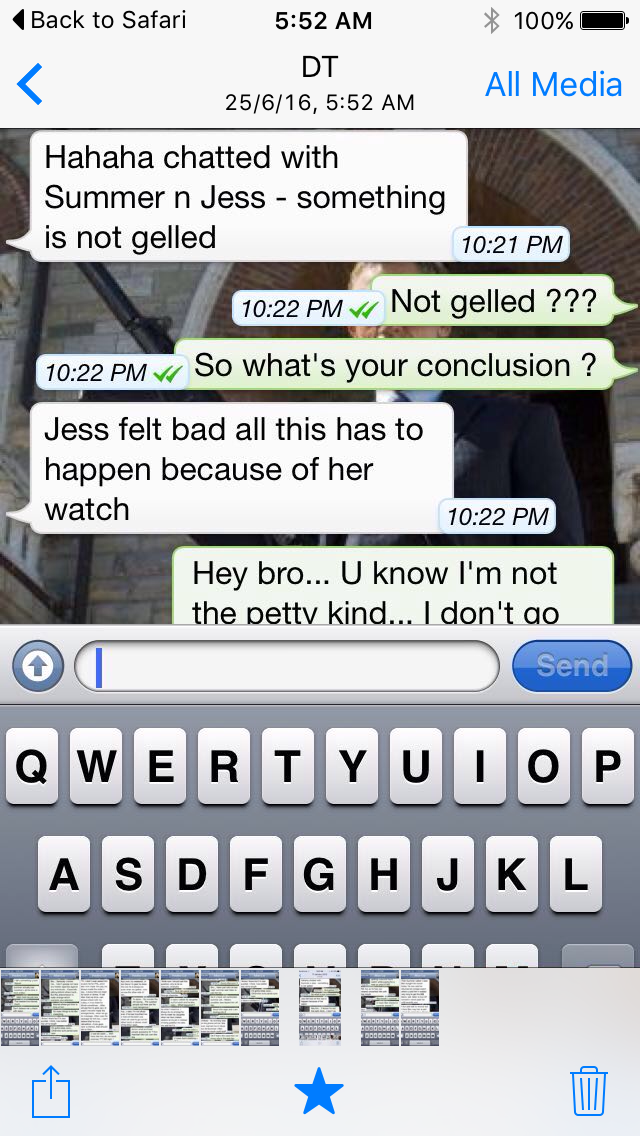Return to Safari
The image size is (640, 1136).
99,20
